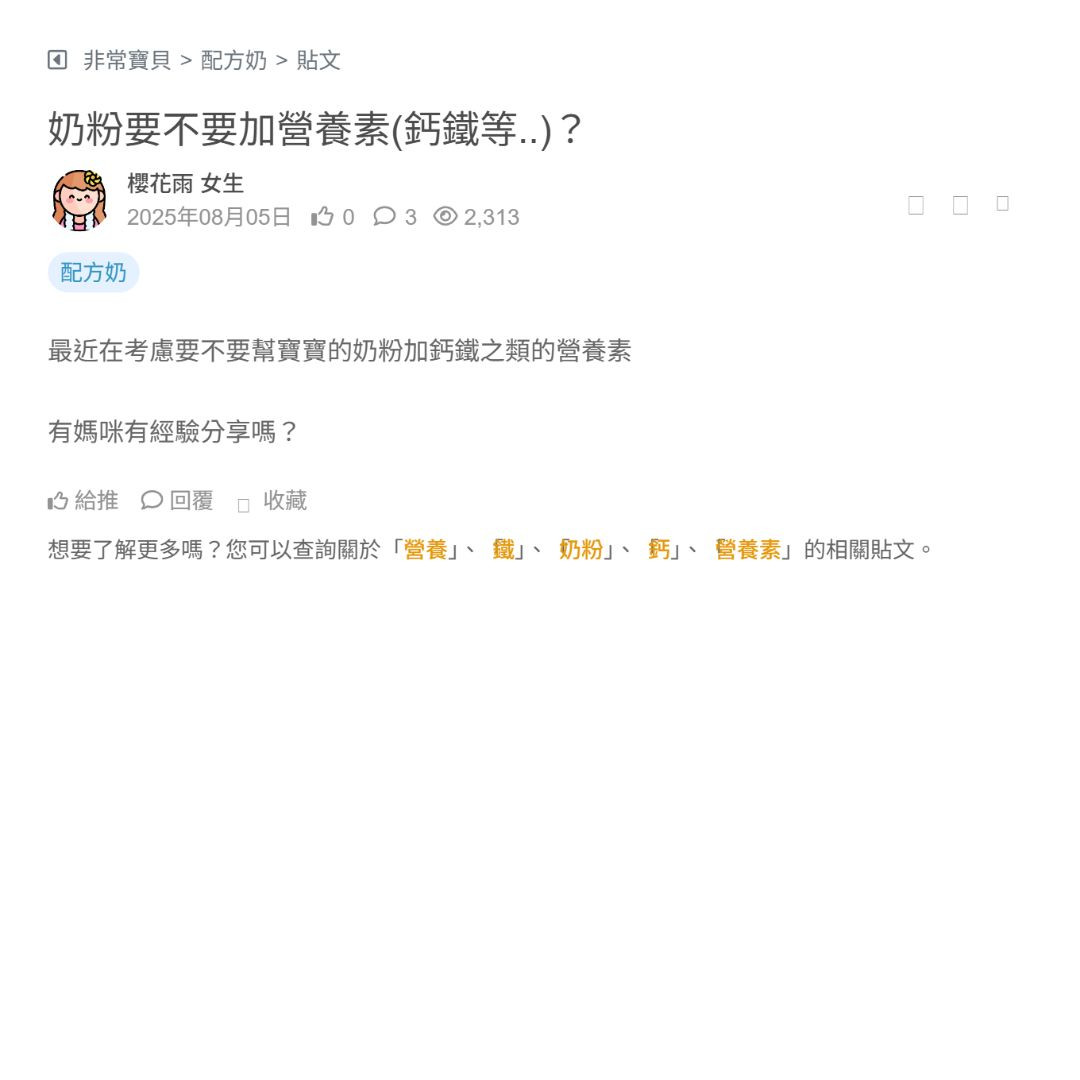Open related posts for 鈣

point(659,550)
